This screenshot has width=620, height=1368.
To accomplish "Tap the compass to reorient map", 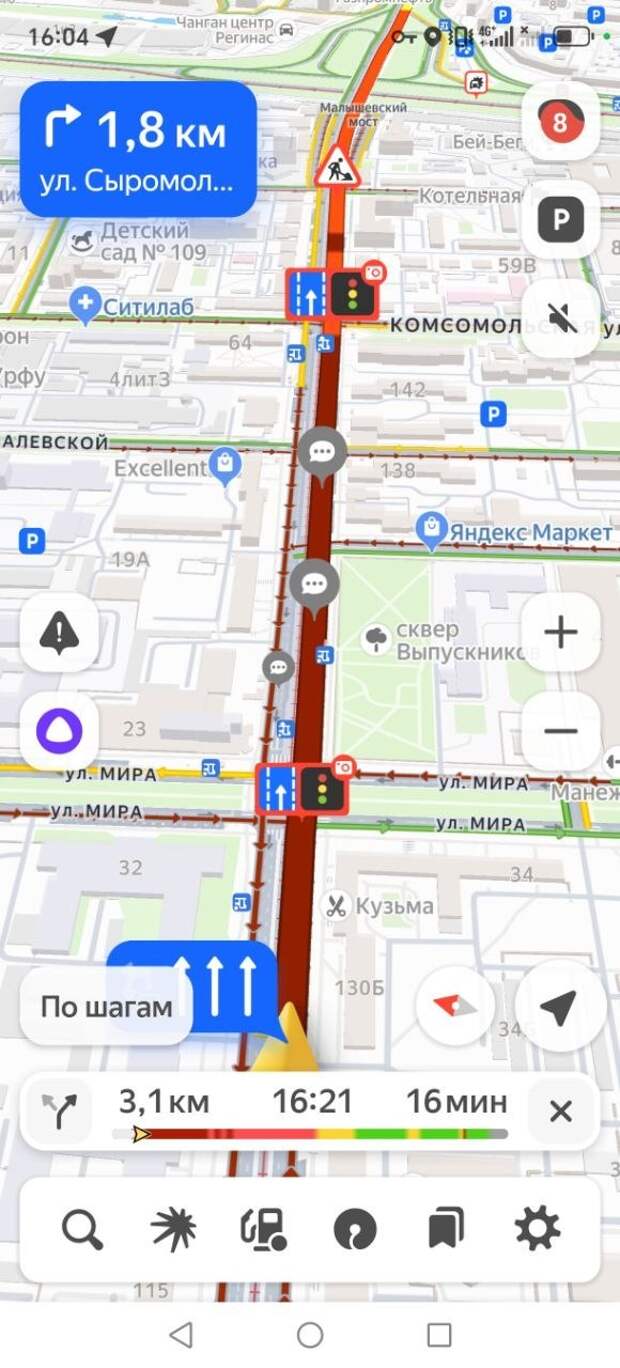I will 455,1007.
